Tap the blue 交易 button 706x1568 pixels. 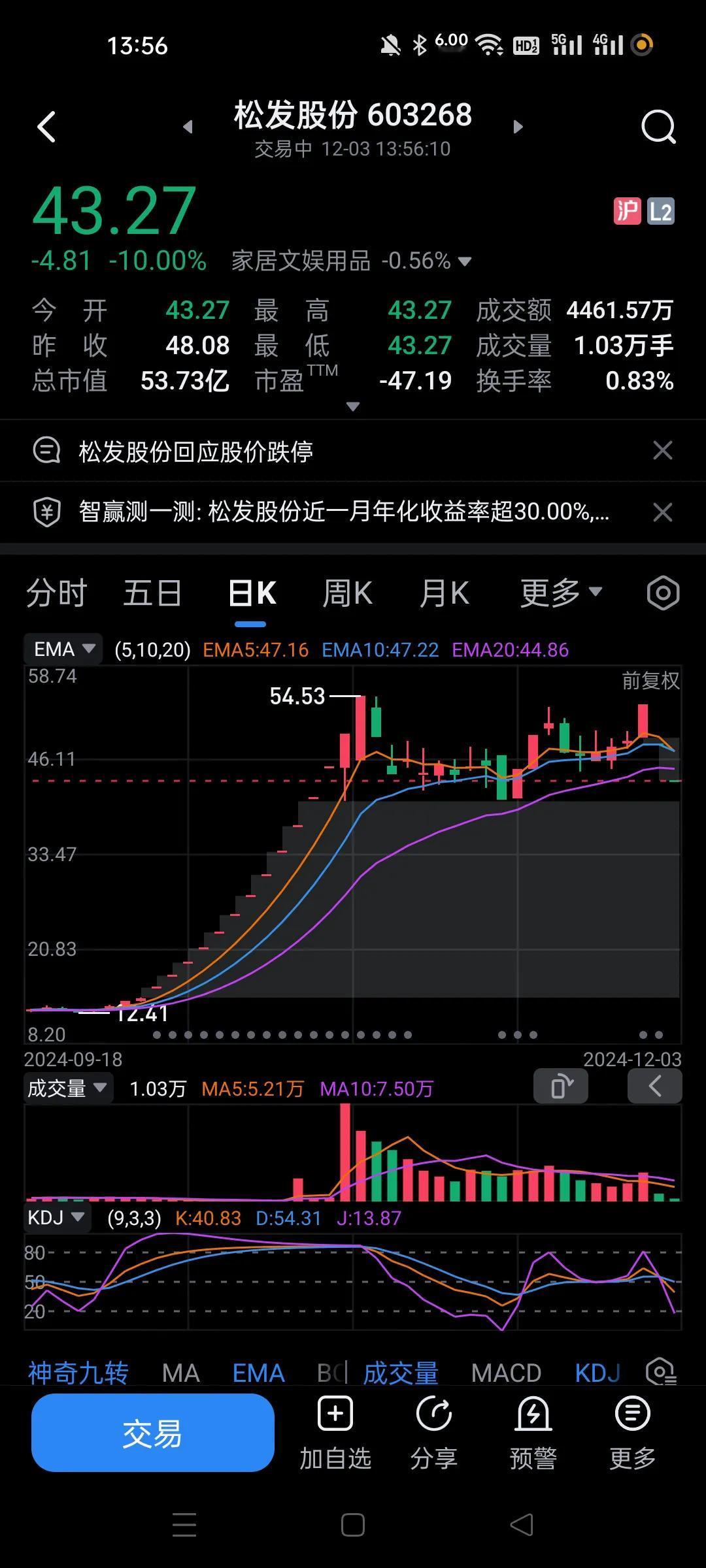tap(153, 1433)
